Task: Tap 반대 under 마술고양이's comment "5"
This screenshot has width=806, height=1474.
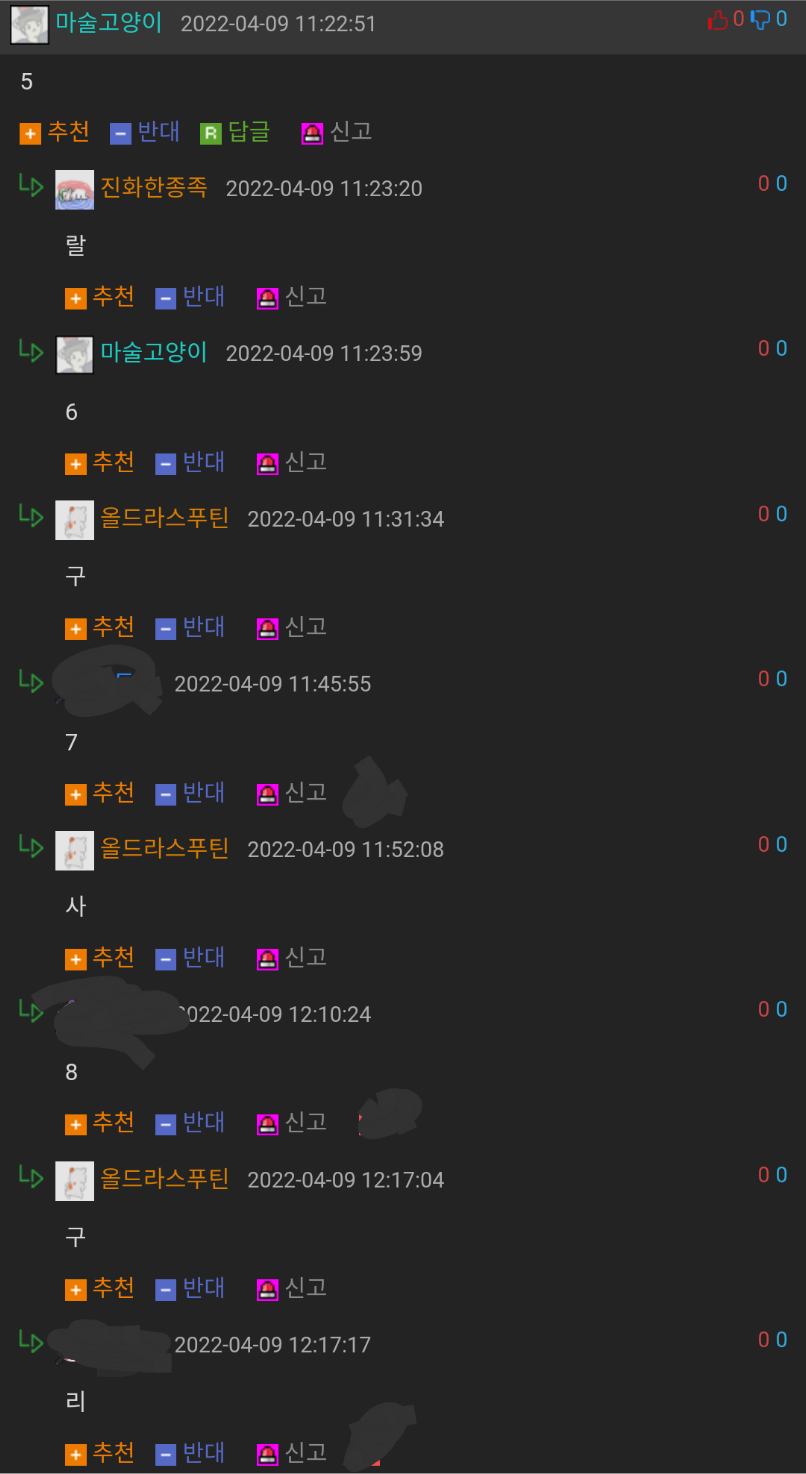Action: (x=144, y=132)
